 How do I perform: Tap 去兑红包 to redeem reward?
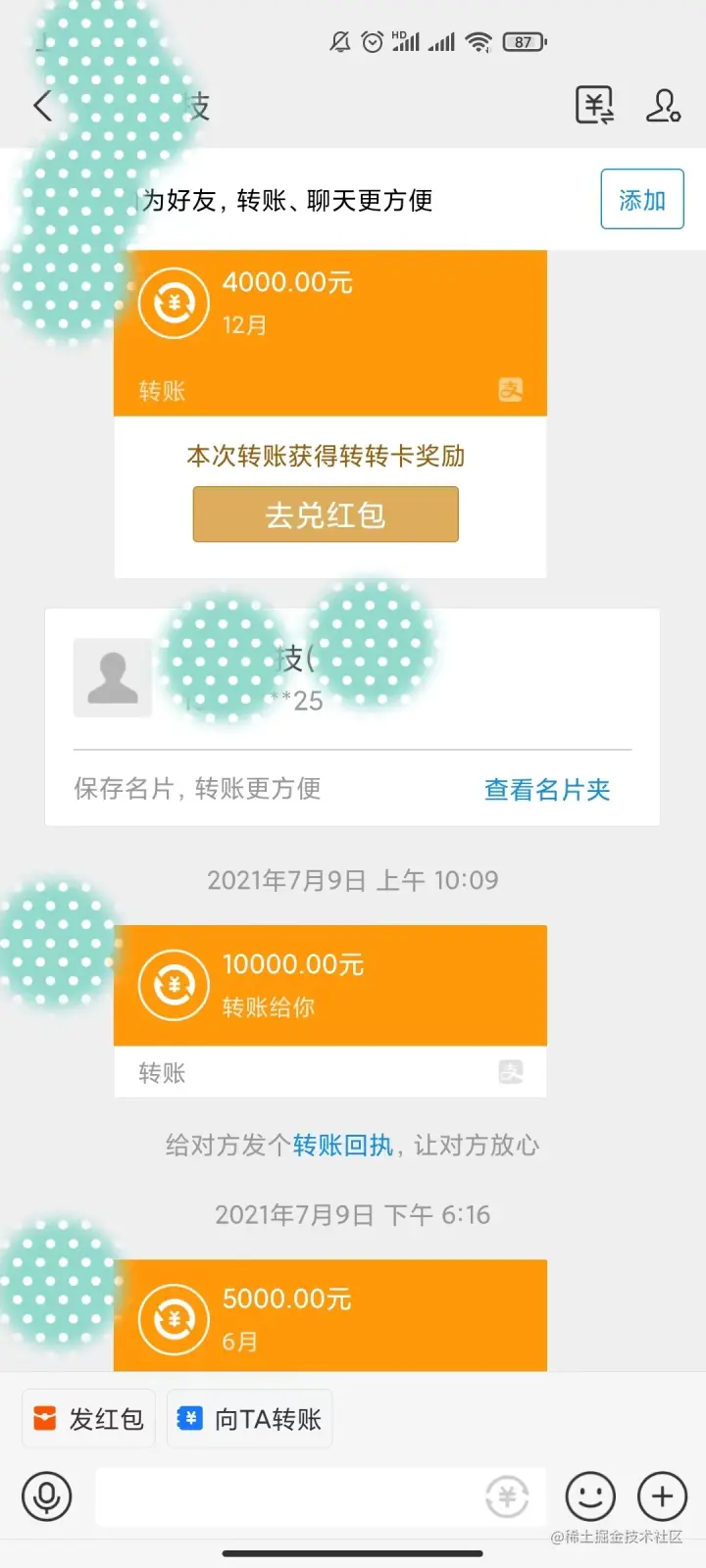click(x=326, y=514)
